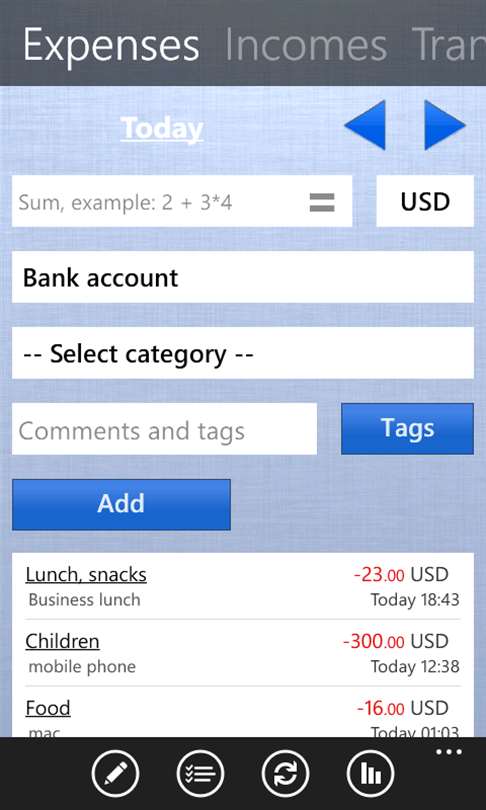Open the checklist icon in bottom bar
Image resolution: width=486 pixels, height=810 pixels.
point(200,774)
